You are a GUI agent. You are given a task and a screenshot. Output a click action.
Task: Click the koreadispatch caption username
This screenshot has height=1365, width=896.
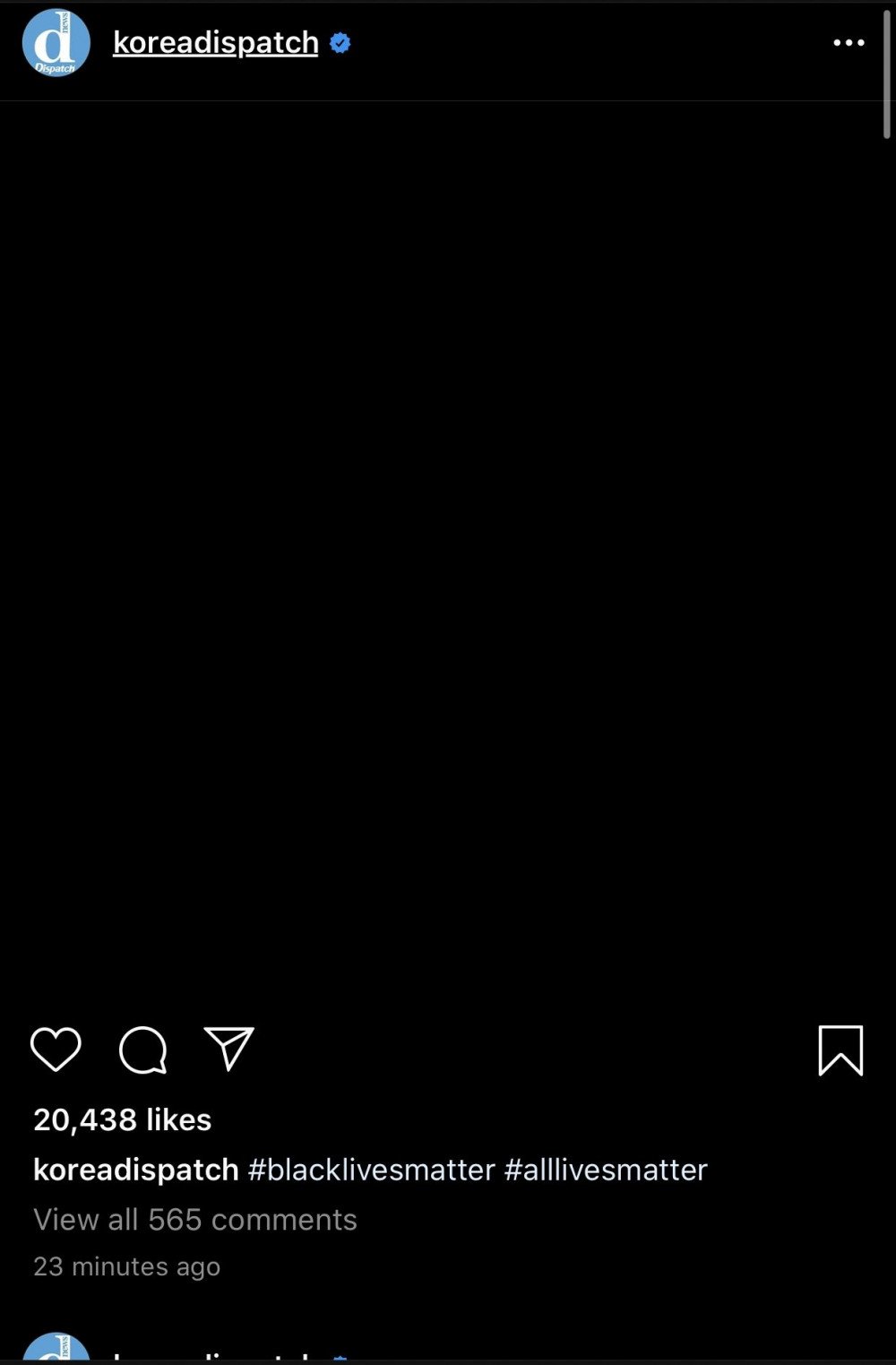click(x=135, y=1169)
